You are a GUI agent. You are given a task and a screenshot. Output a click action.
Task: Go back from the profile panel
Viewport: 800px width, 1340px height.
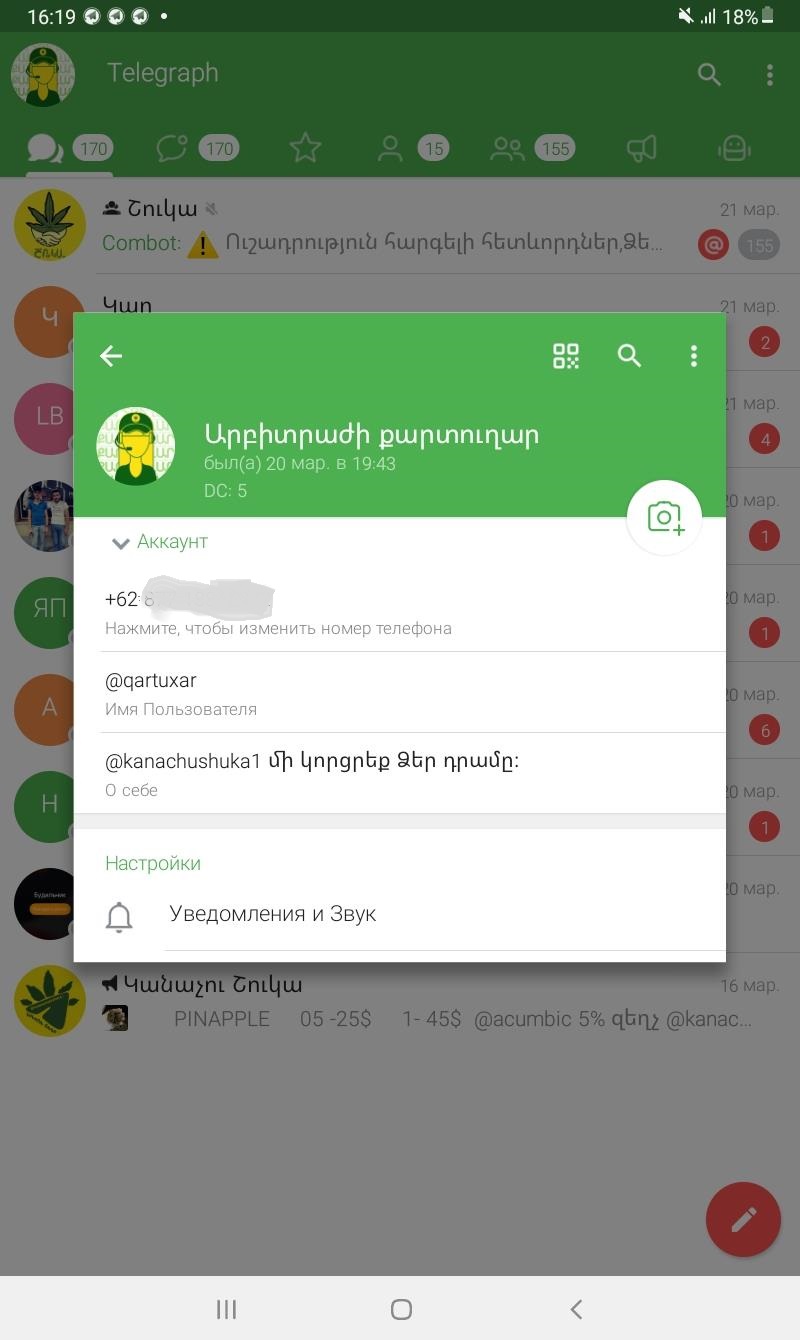coord(111,356)
